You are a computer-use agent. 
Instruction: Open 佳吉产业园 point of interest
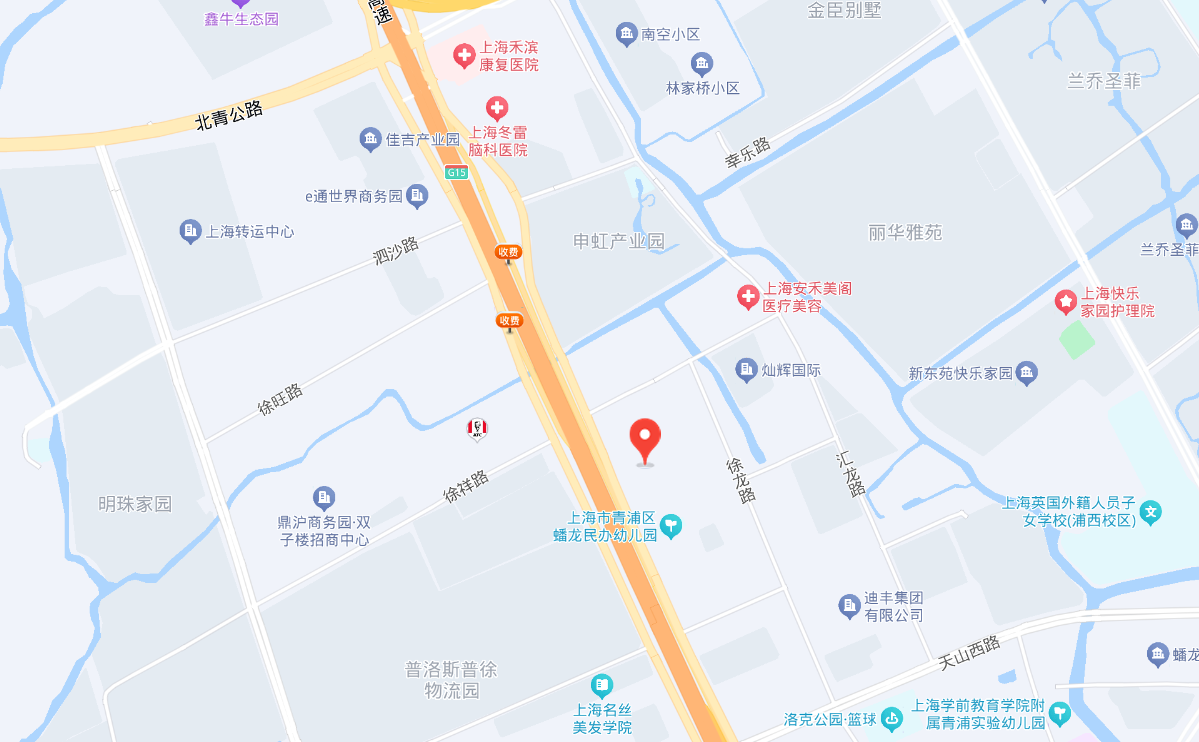(x=371, y=139)
